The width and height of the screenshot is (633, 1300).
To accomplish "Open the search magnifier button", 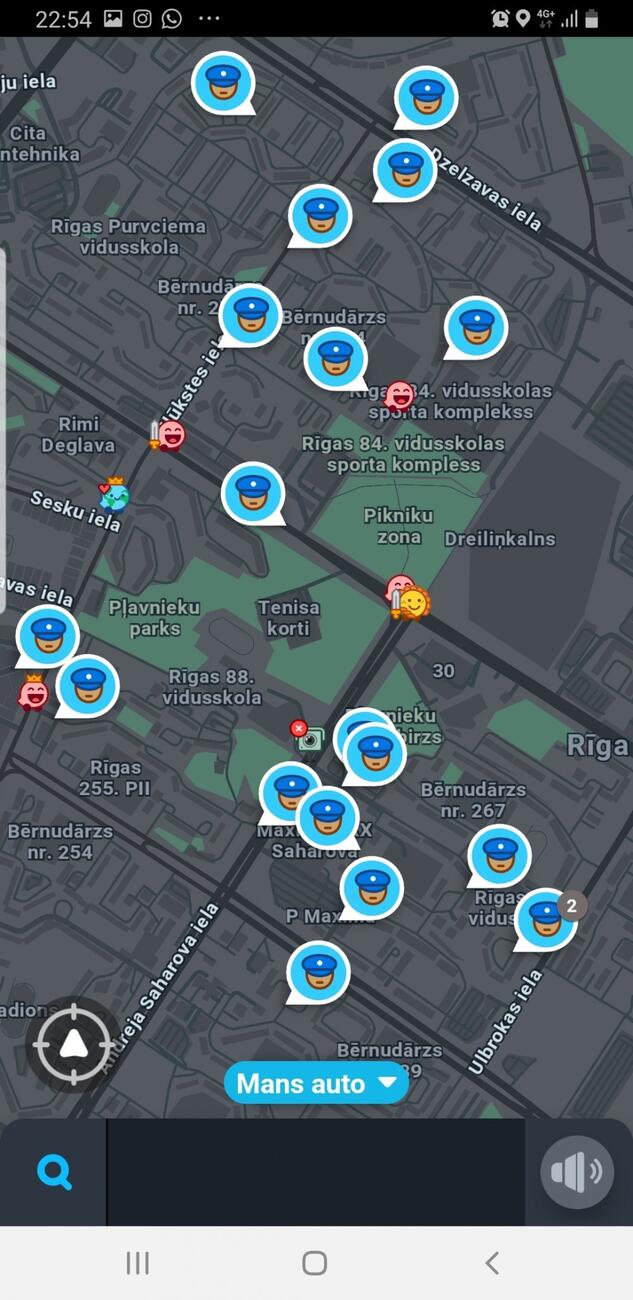I will click(x=54, y=1171).
